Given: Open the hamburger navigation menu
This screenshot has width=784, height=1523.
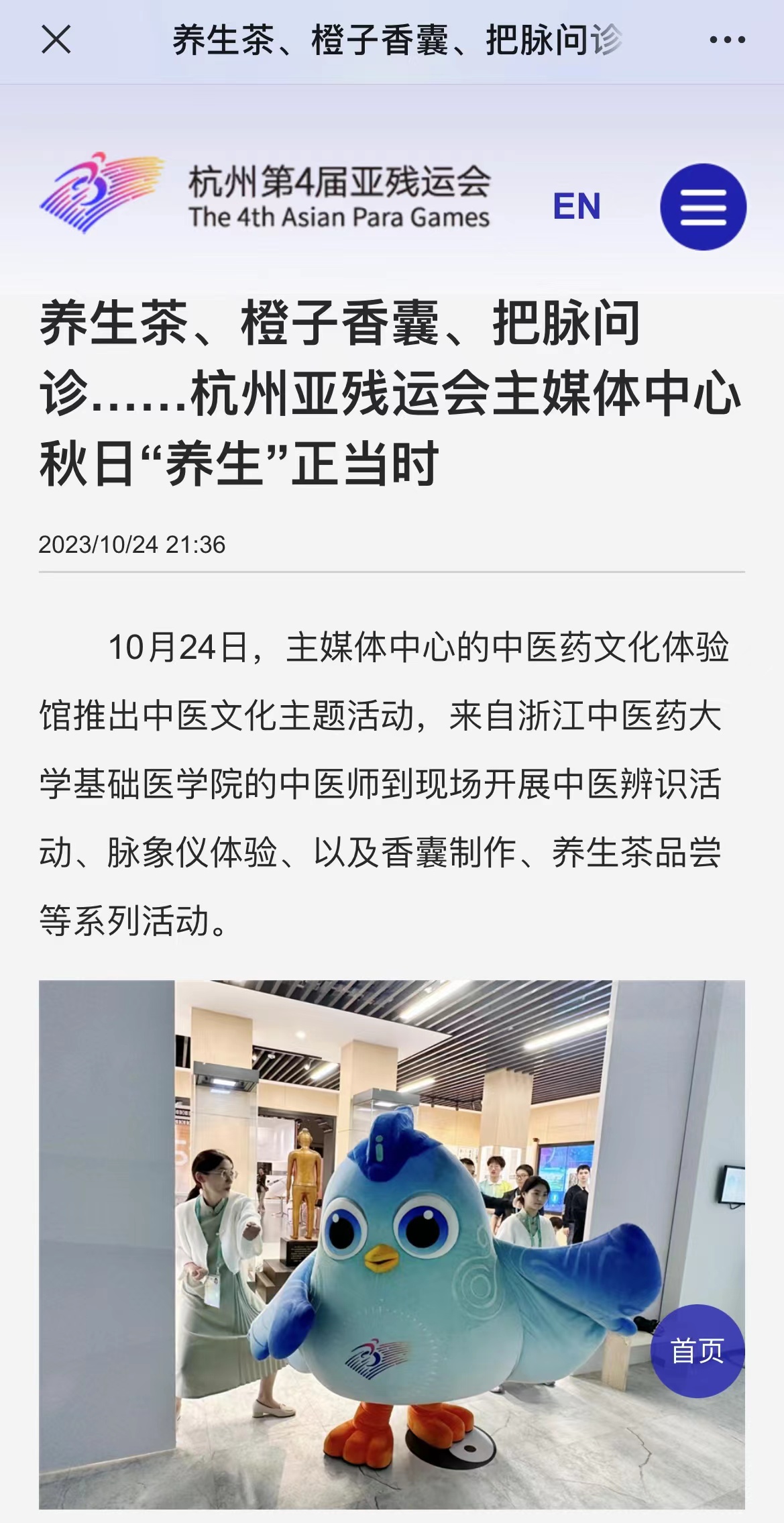Looking at the screenshot, I should [x=703, y=207].
